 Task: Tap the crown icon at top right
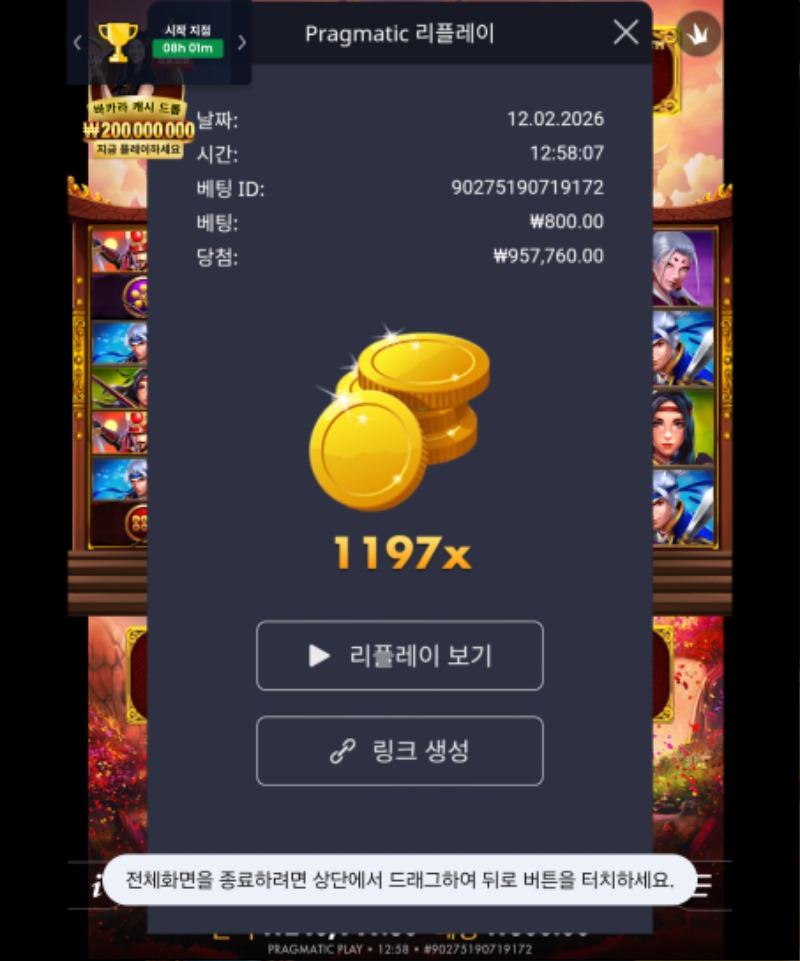700,34
